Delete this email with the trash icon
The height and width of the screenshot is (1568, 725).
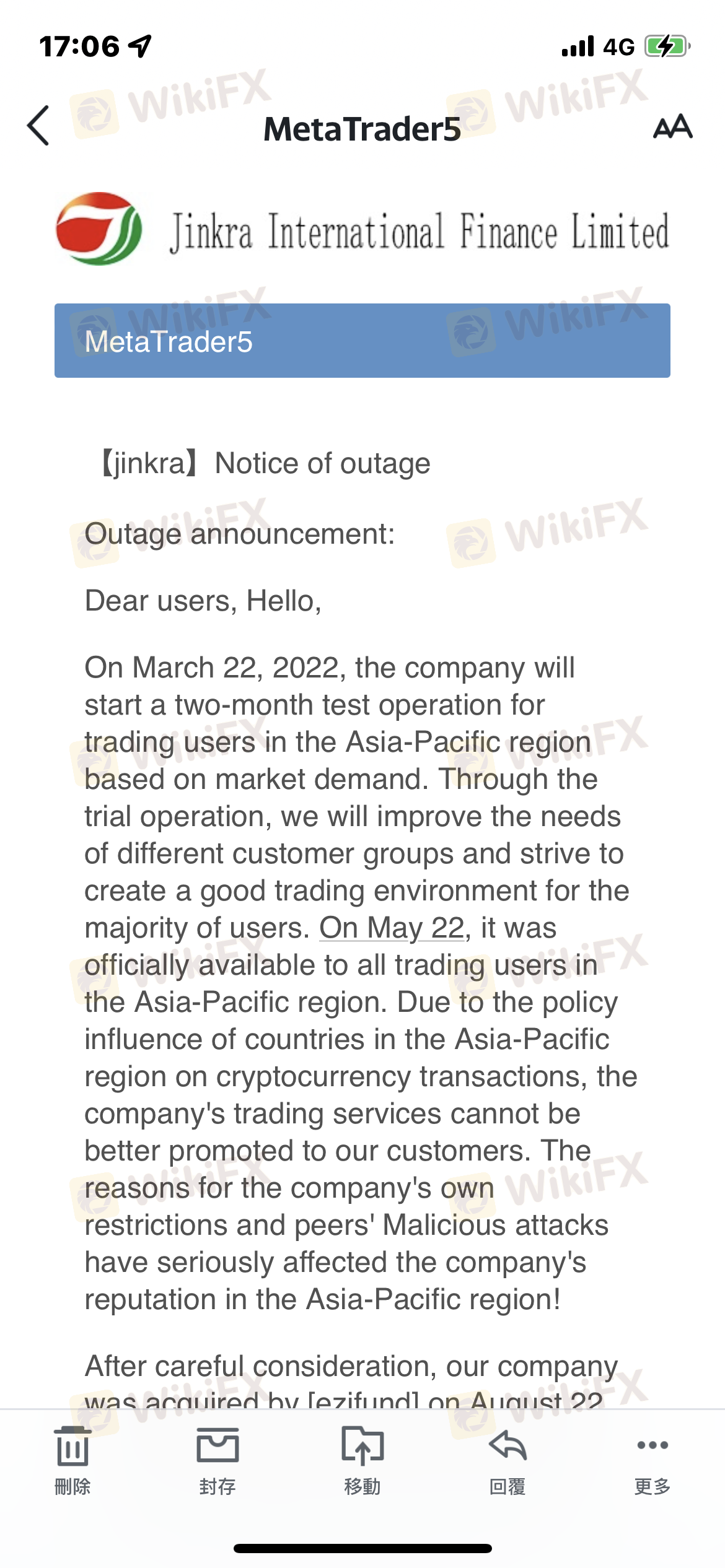pos(72,1461)
